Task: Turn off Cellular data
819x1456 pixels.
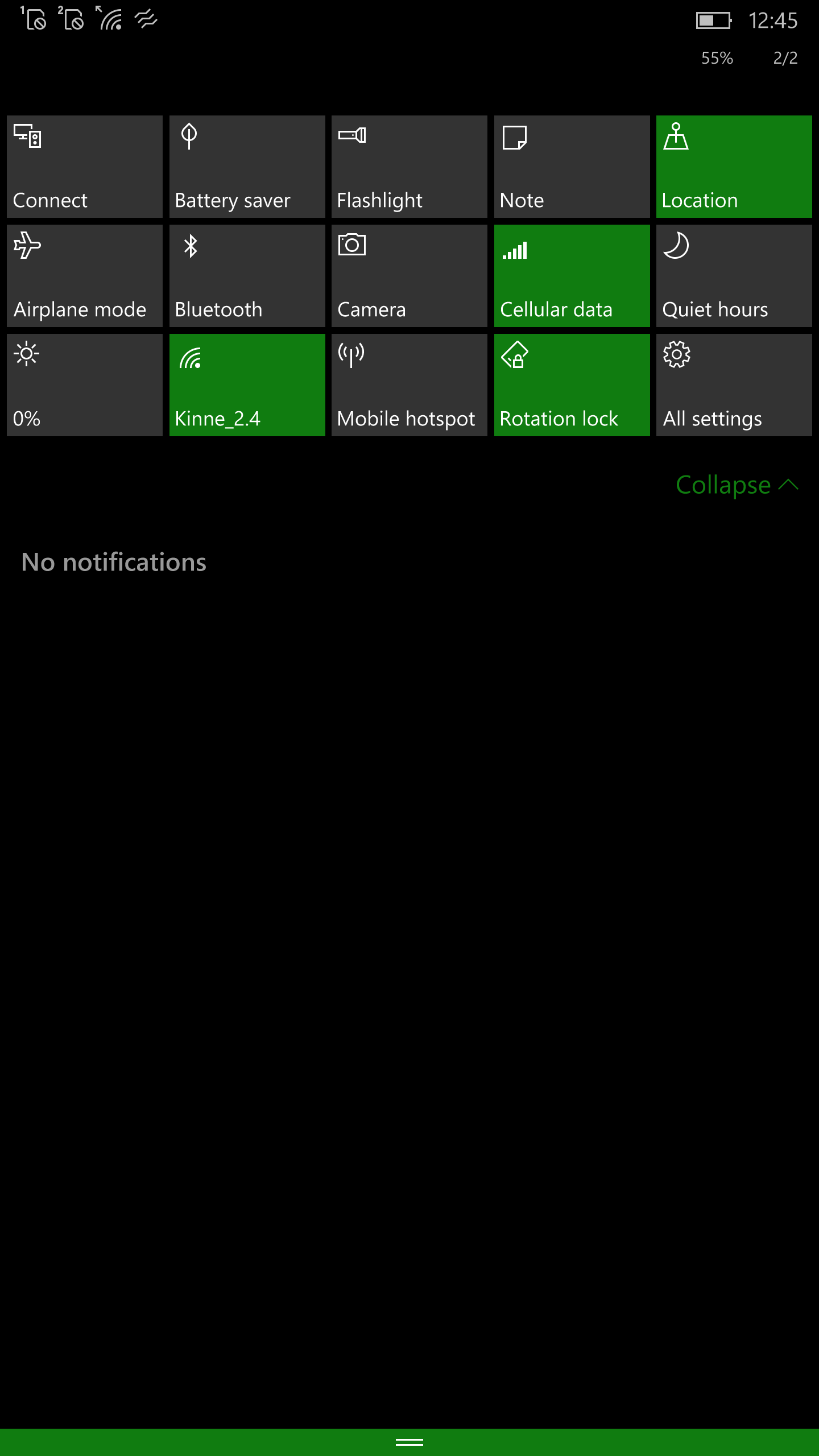Action: pos(572,276)
